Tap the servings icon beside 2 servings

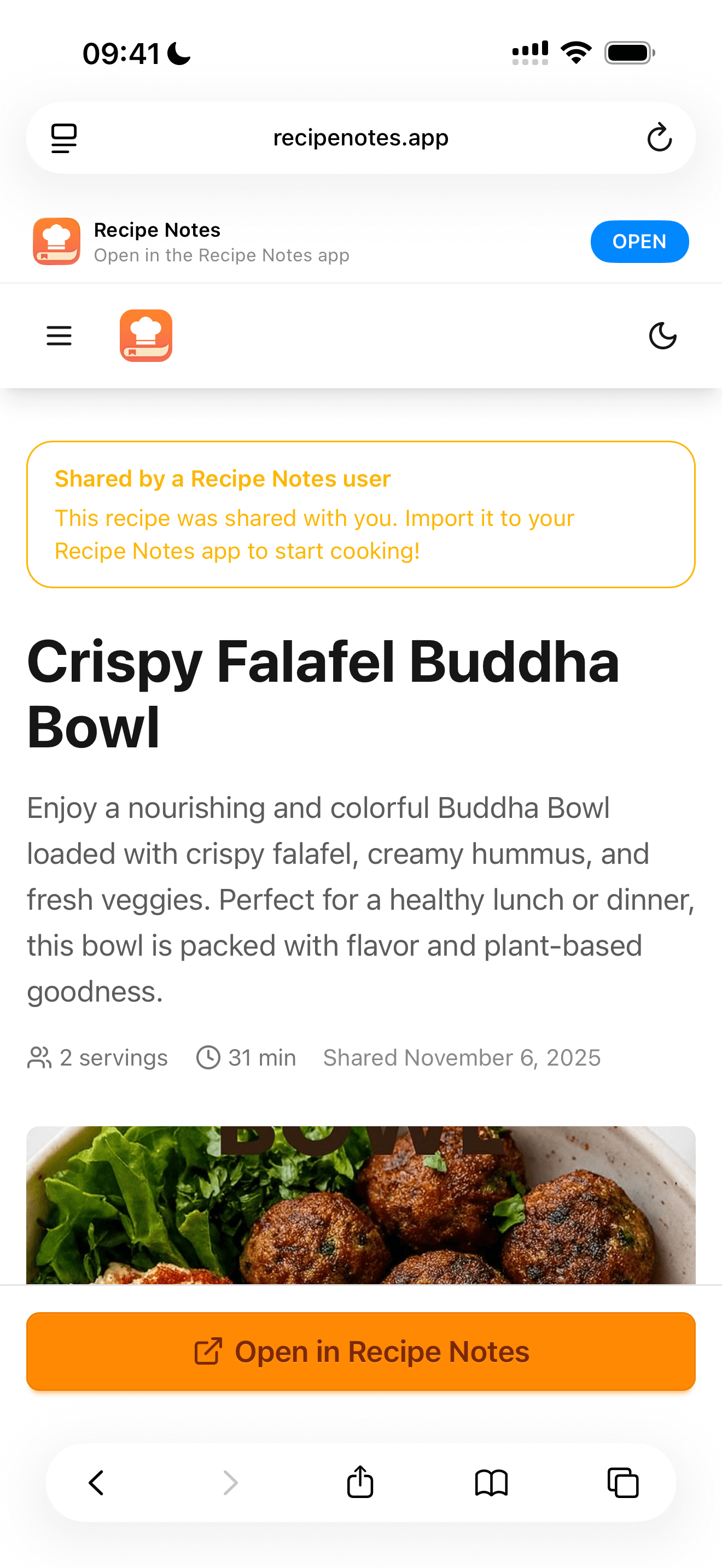(39, 1058)
